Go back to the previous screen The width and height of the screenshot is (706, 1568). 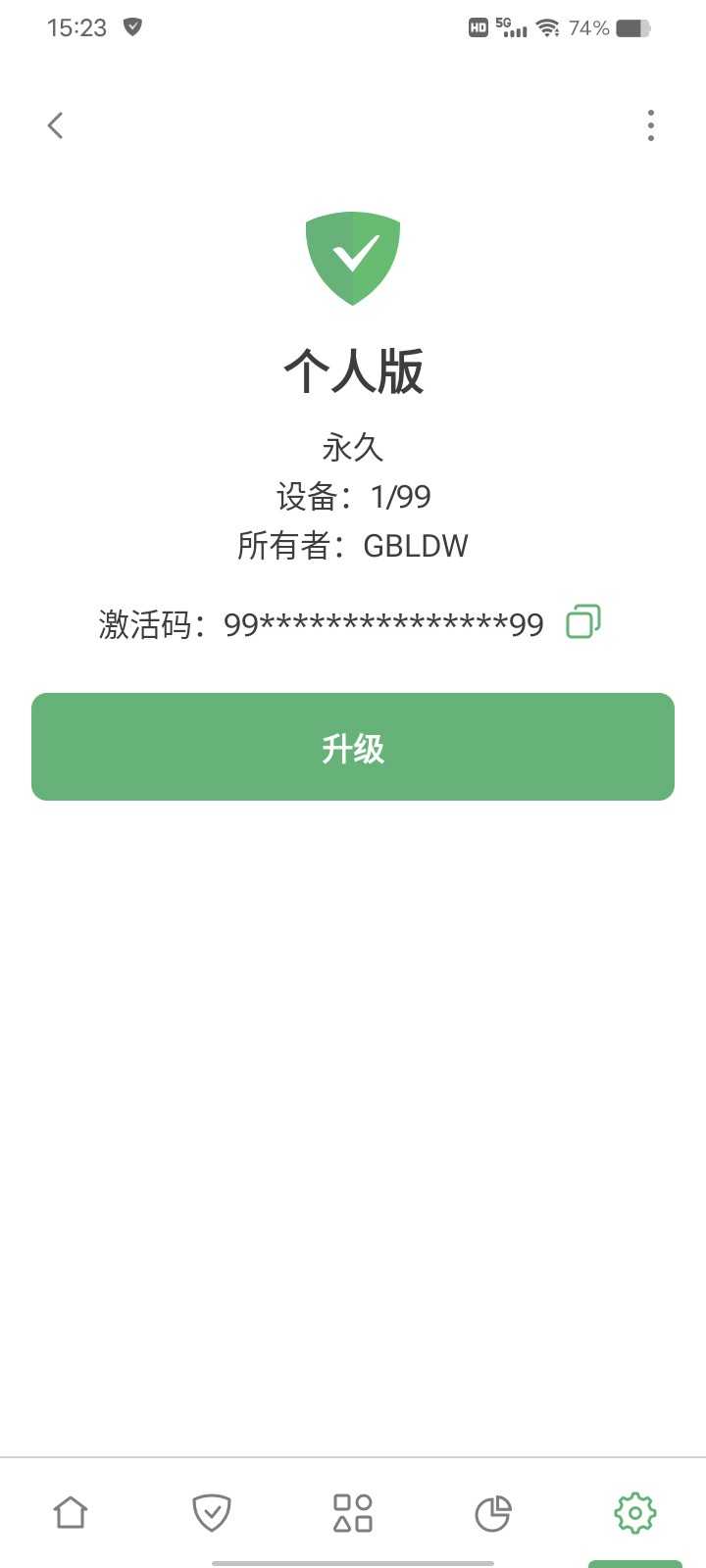pos(56,125)
